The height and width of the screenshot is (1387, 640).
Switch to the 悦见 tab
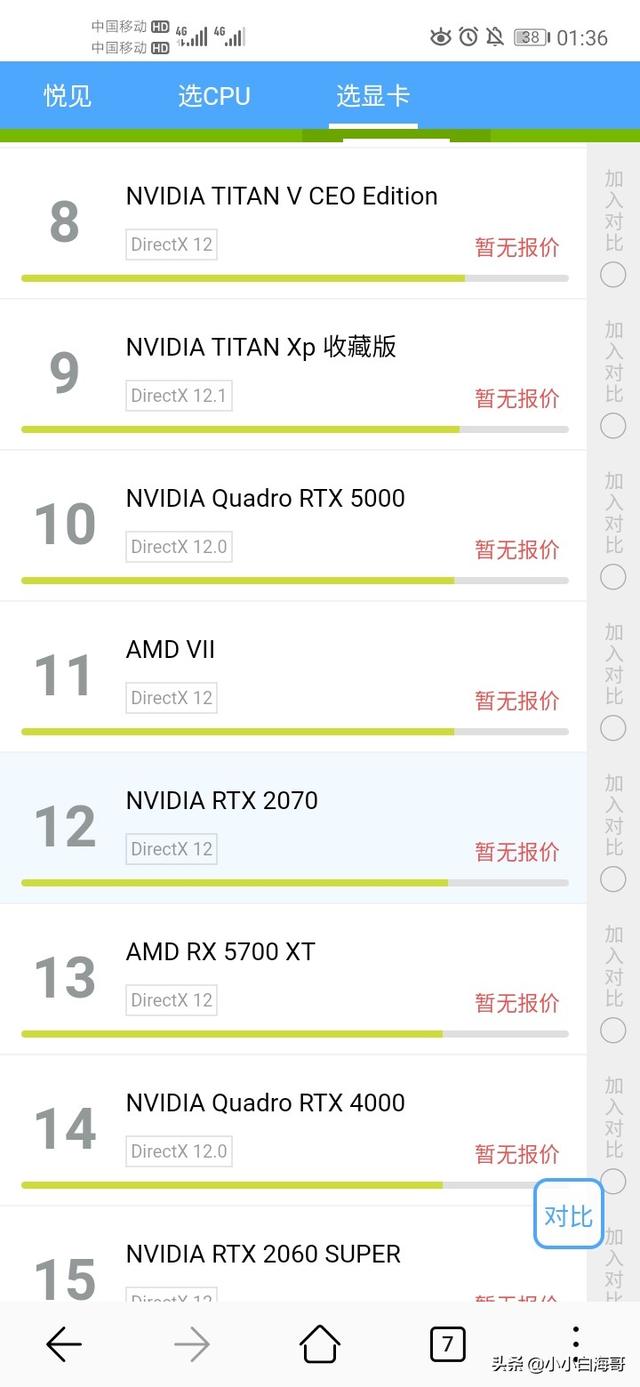pyautogui.click(x=67, y=96)
